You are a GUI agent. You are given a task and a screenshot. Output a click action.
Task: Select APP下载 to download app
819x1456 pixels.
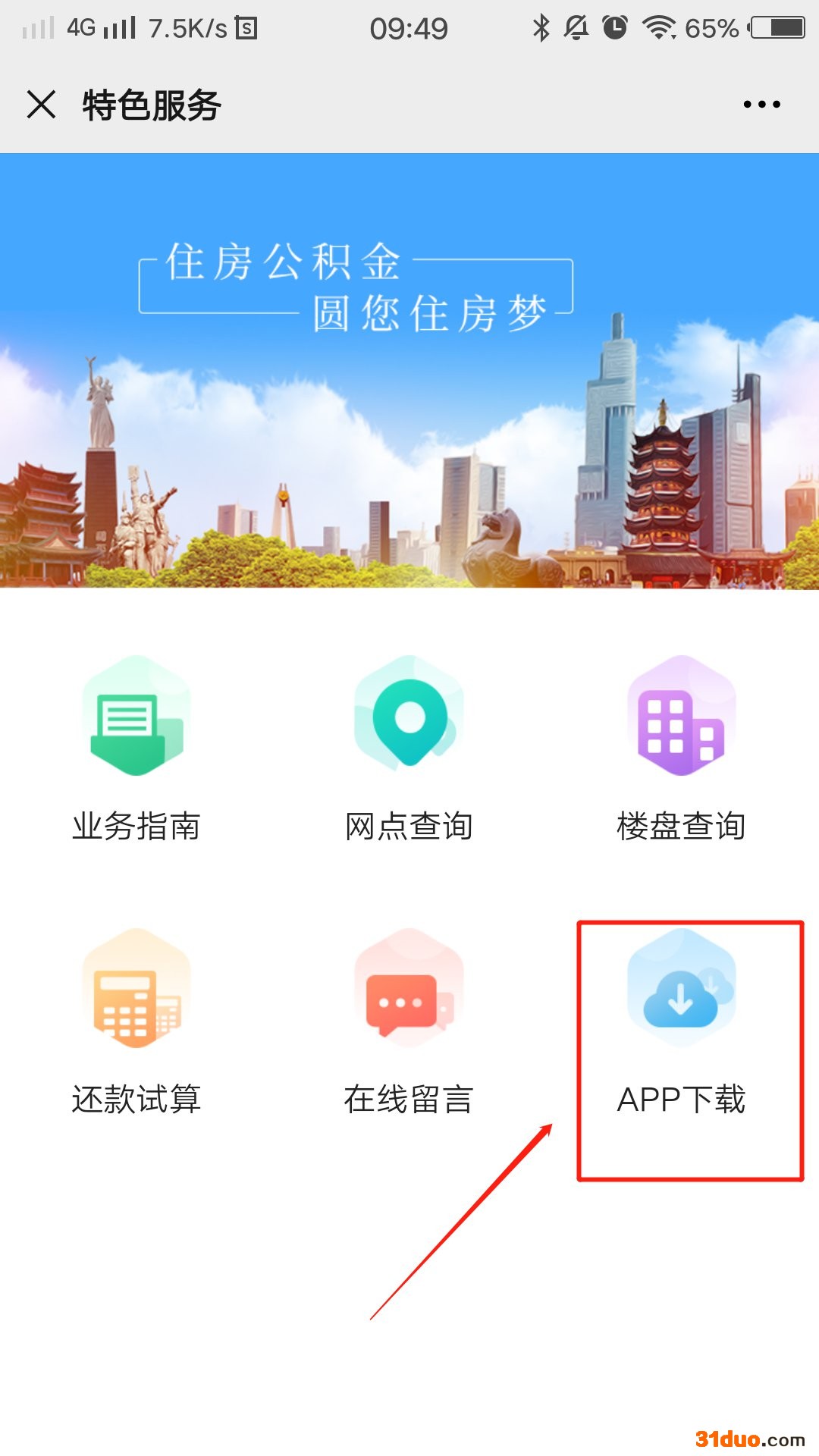tap(681, 1020)
